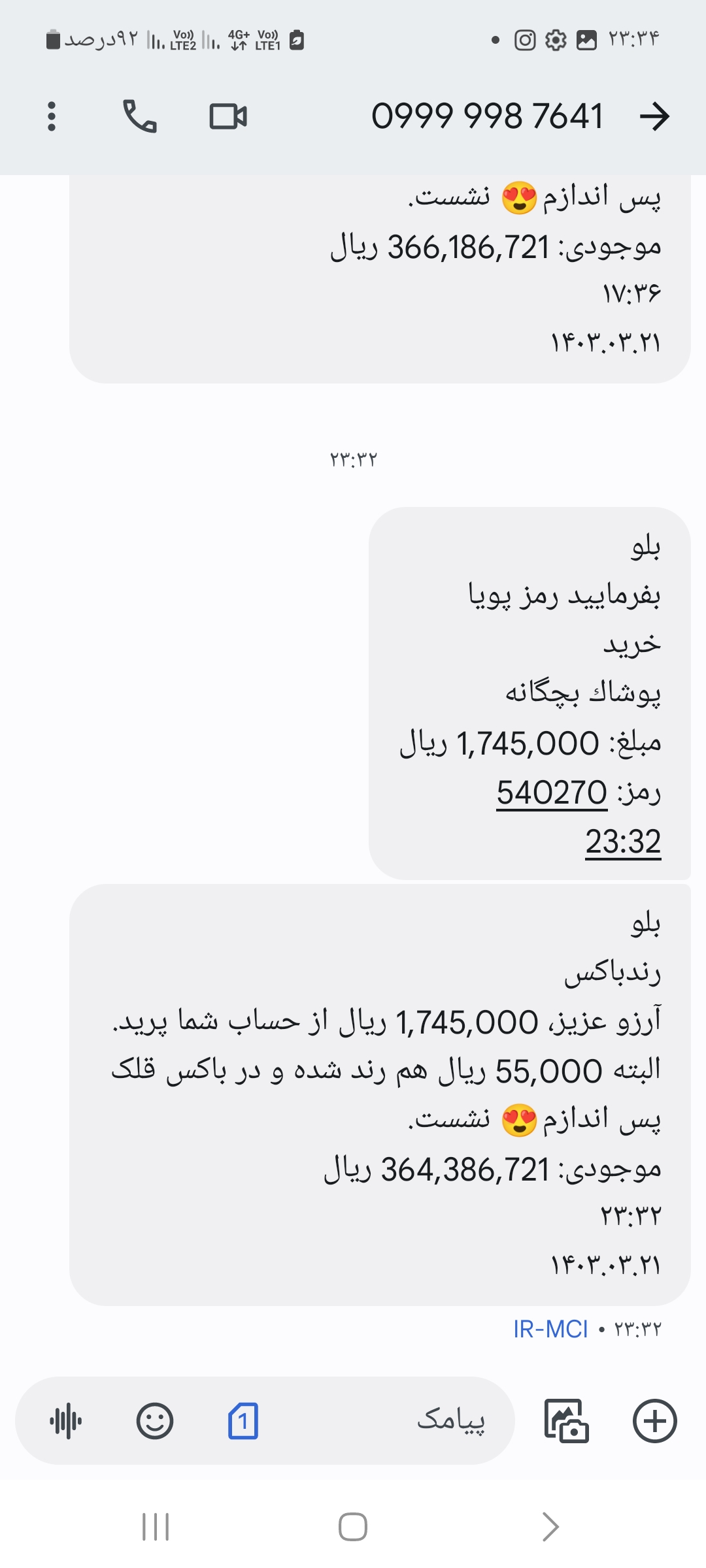The height and width of the screenshot is (1568, 706).
Task: Open the emoji picker
Action: point(155,1420)
